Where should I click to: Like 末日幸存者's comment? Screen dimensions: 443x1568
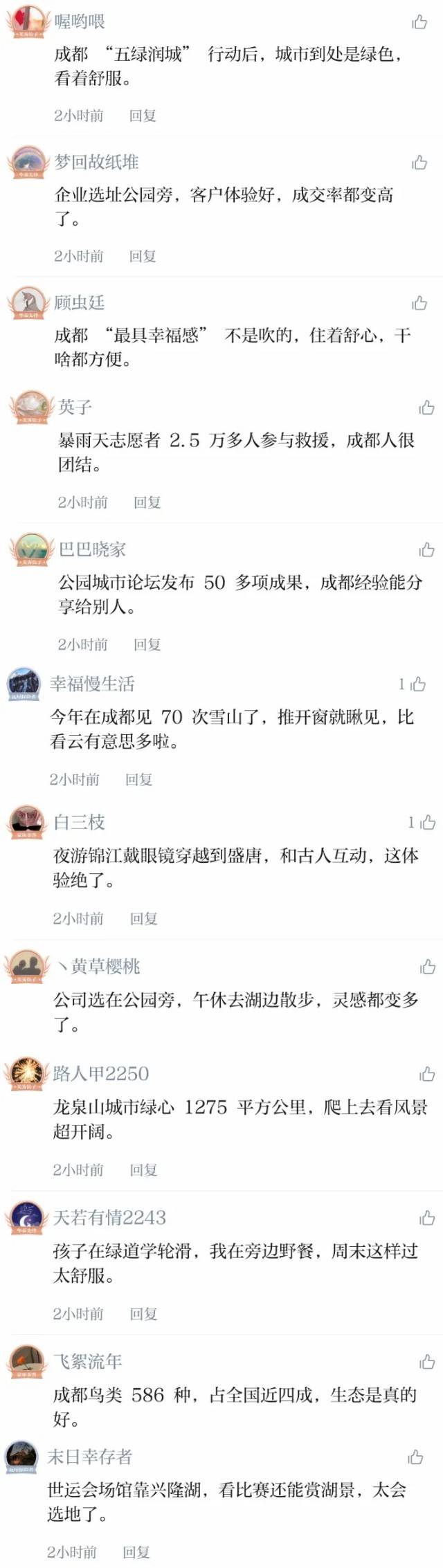coord(415,1457)
